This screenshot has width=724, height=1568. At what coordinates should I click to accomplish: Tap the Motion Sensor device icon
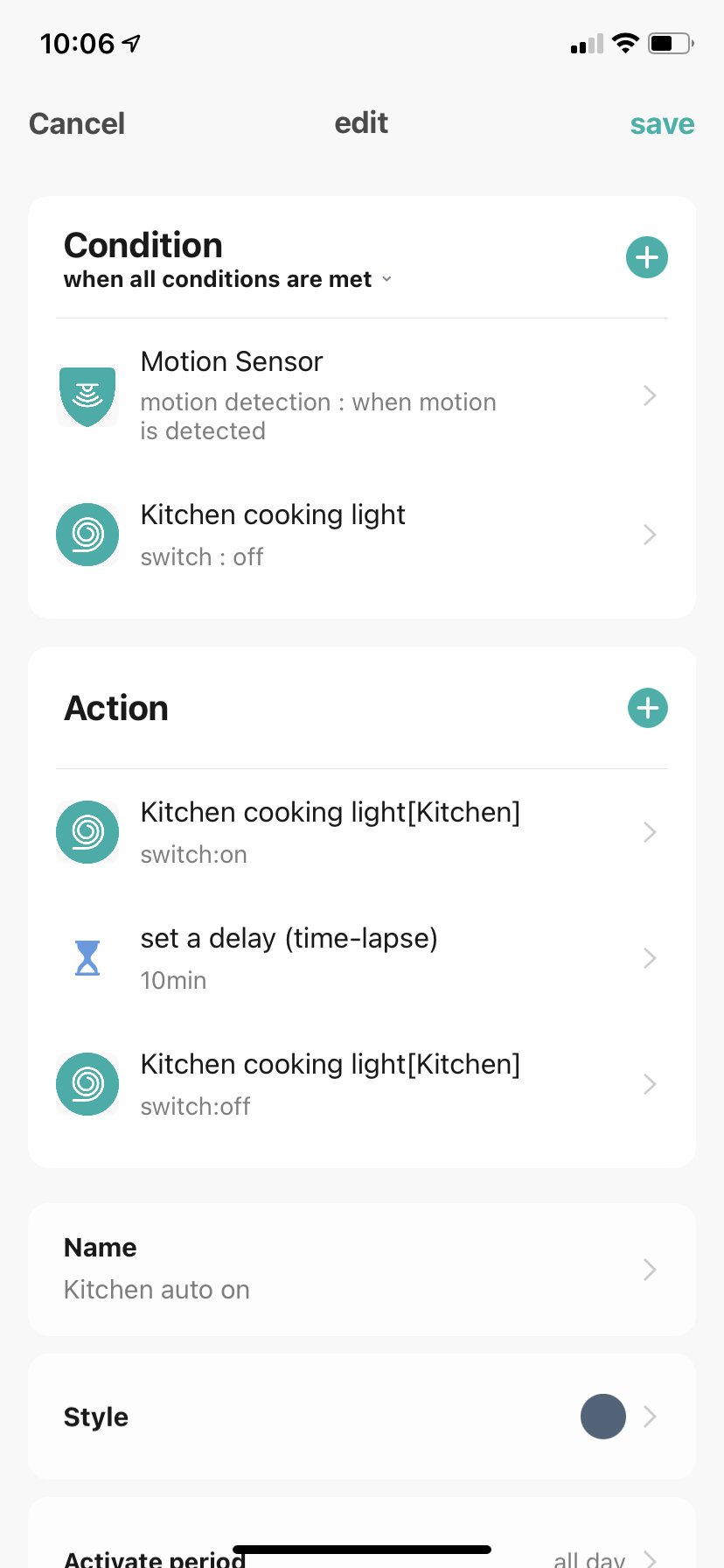tap(87, 395)
